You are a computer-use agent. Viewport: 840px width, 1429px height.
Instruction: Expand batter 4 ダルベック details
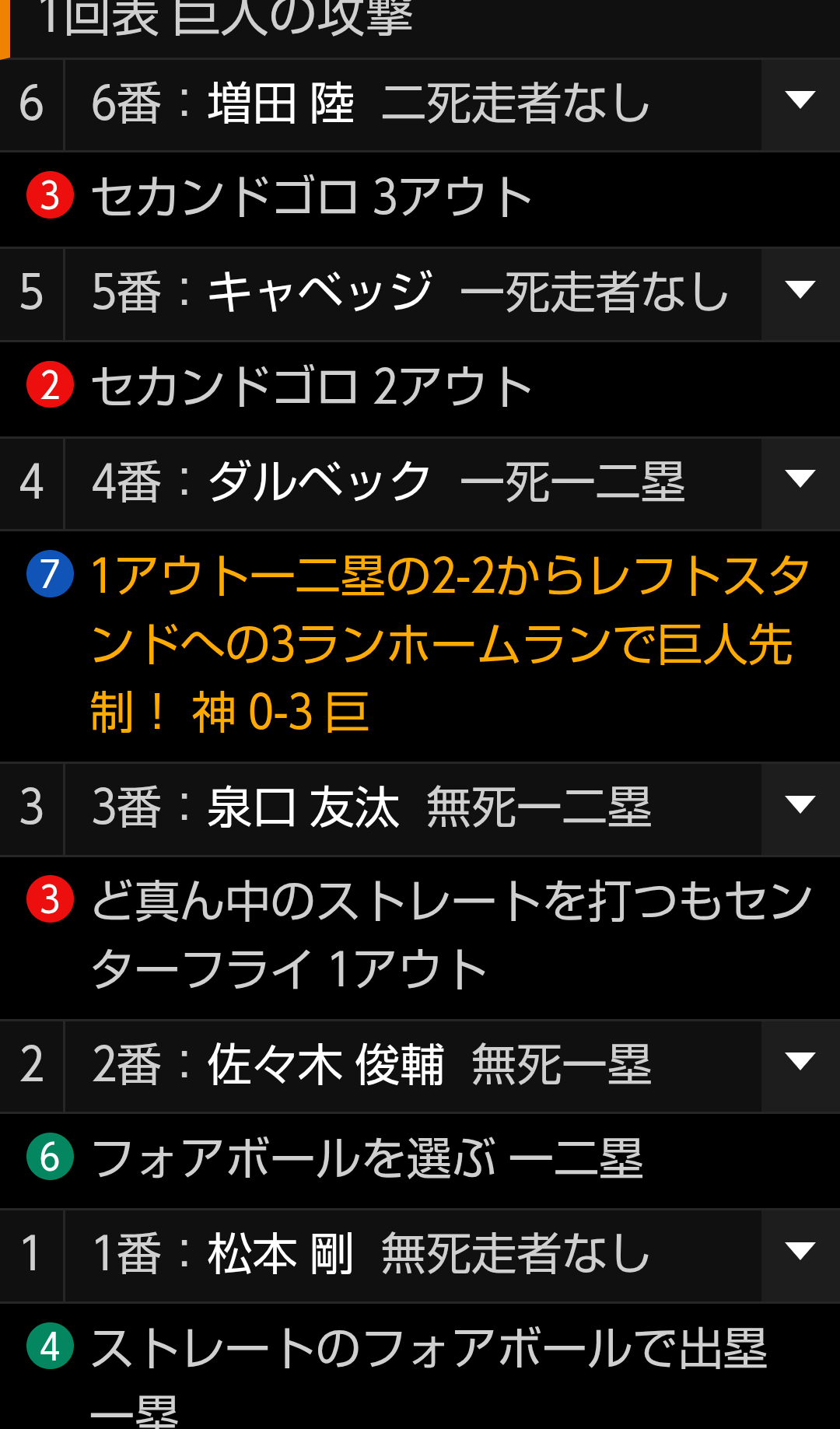click(x=800, y=480)
